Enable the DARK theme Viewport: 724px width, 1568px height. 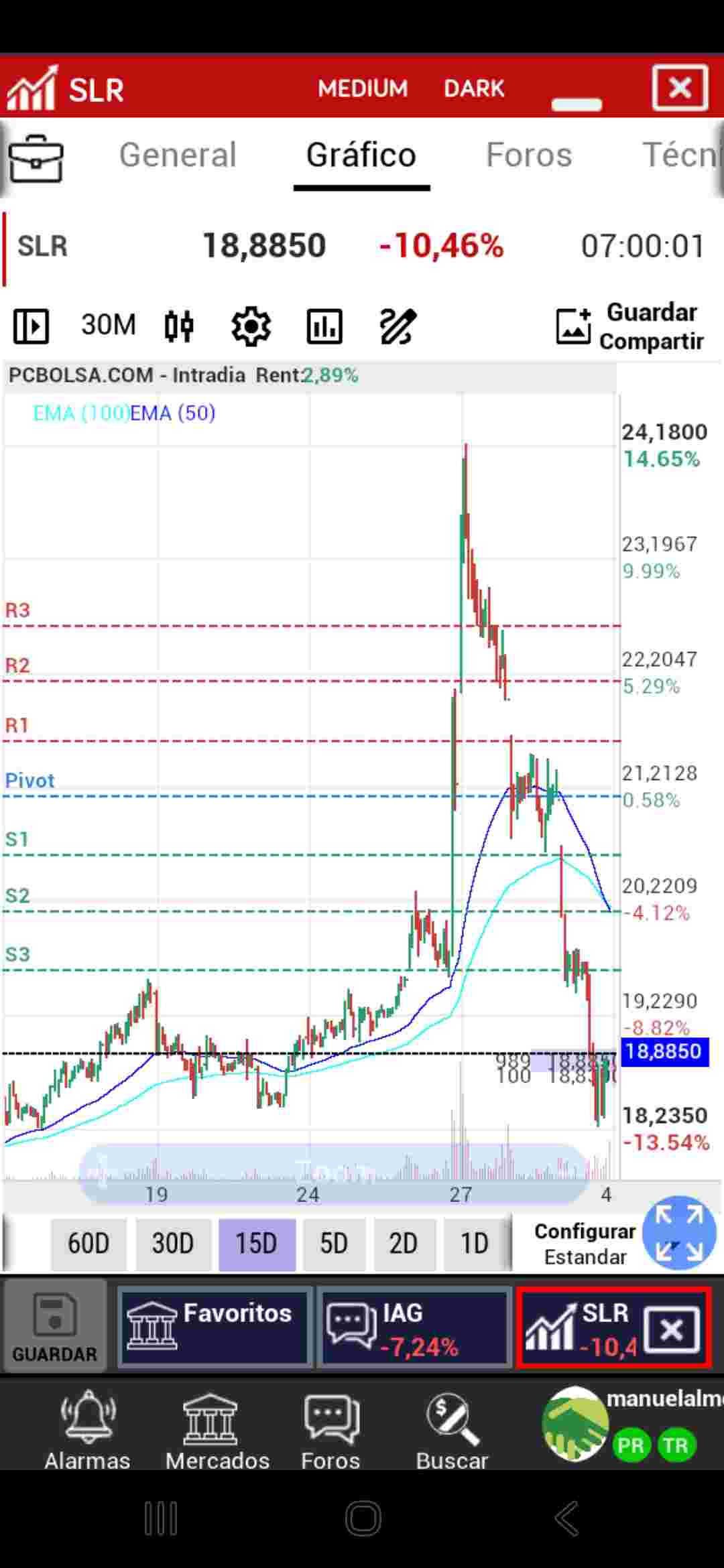474,88
